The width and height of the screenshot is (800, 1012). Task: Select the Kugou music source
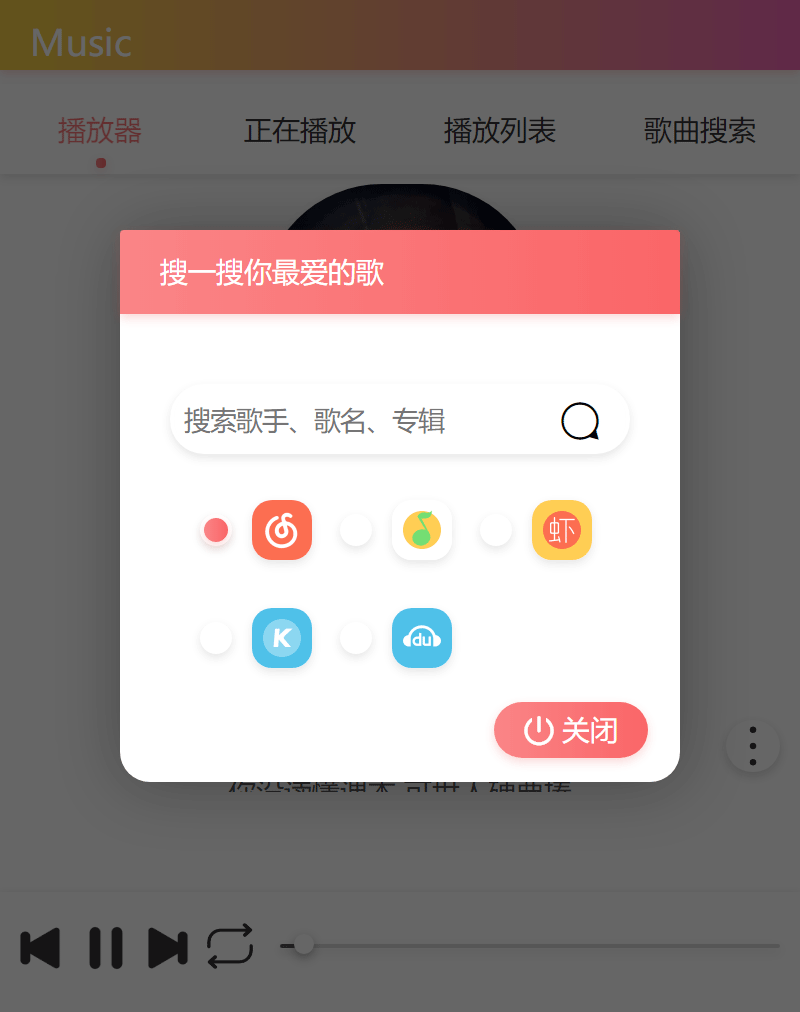pyautogui.click(x=216, y=638)
